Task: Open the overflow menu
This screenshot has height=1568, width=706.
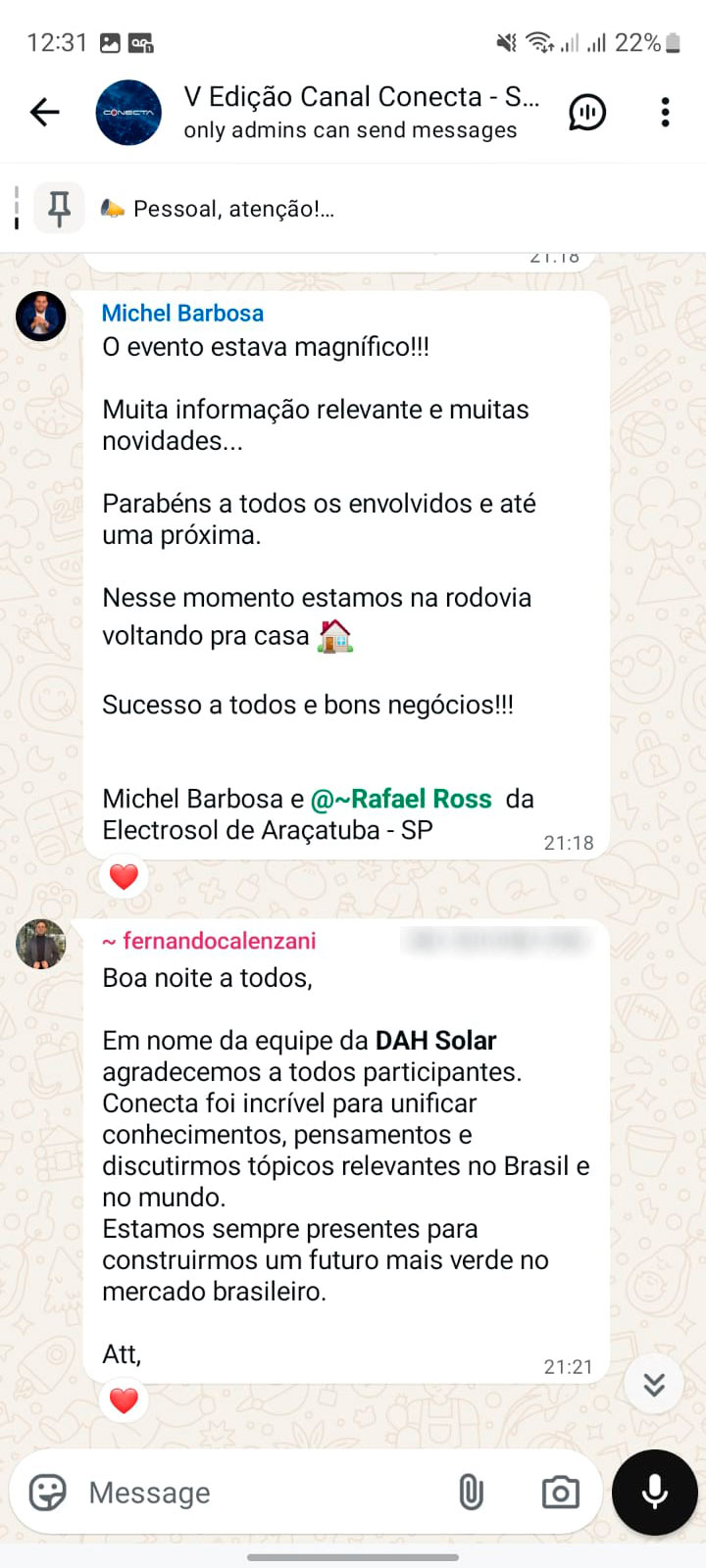Action: 665,113
